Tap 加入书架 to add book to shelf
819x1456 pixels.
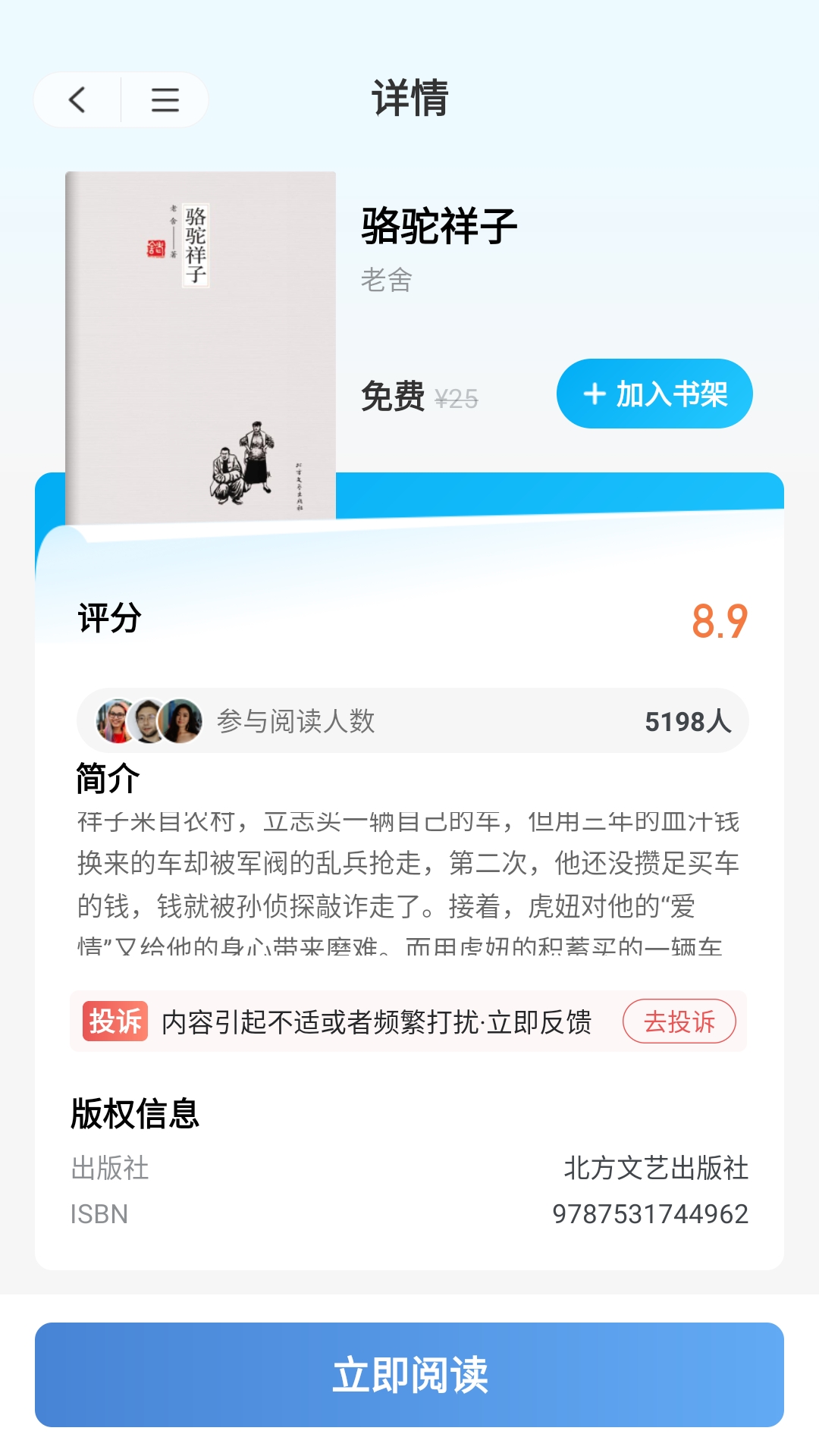tap(654, 393)
